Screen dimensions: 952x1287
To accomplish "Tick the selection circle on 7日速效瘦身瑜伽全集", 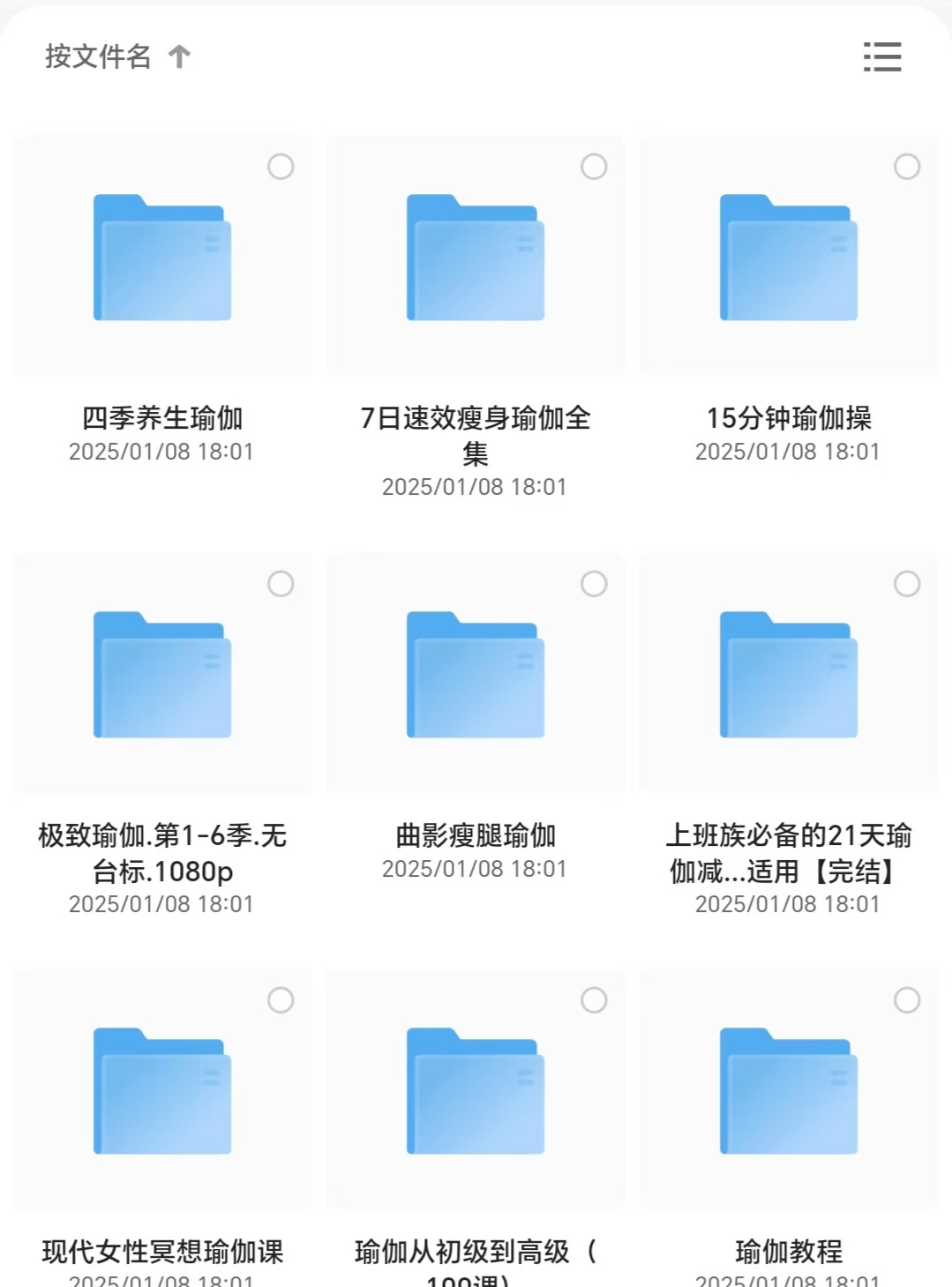I will pyautogui.click(x=594, y=167).
